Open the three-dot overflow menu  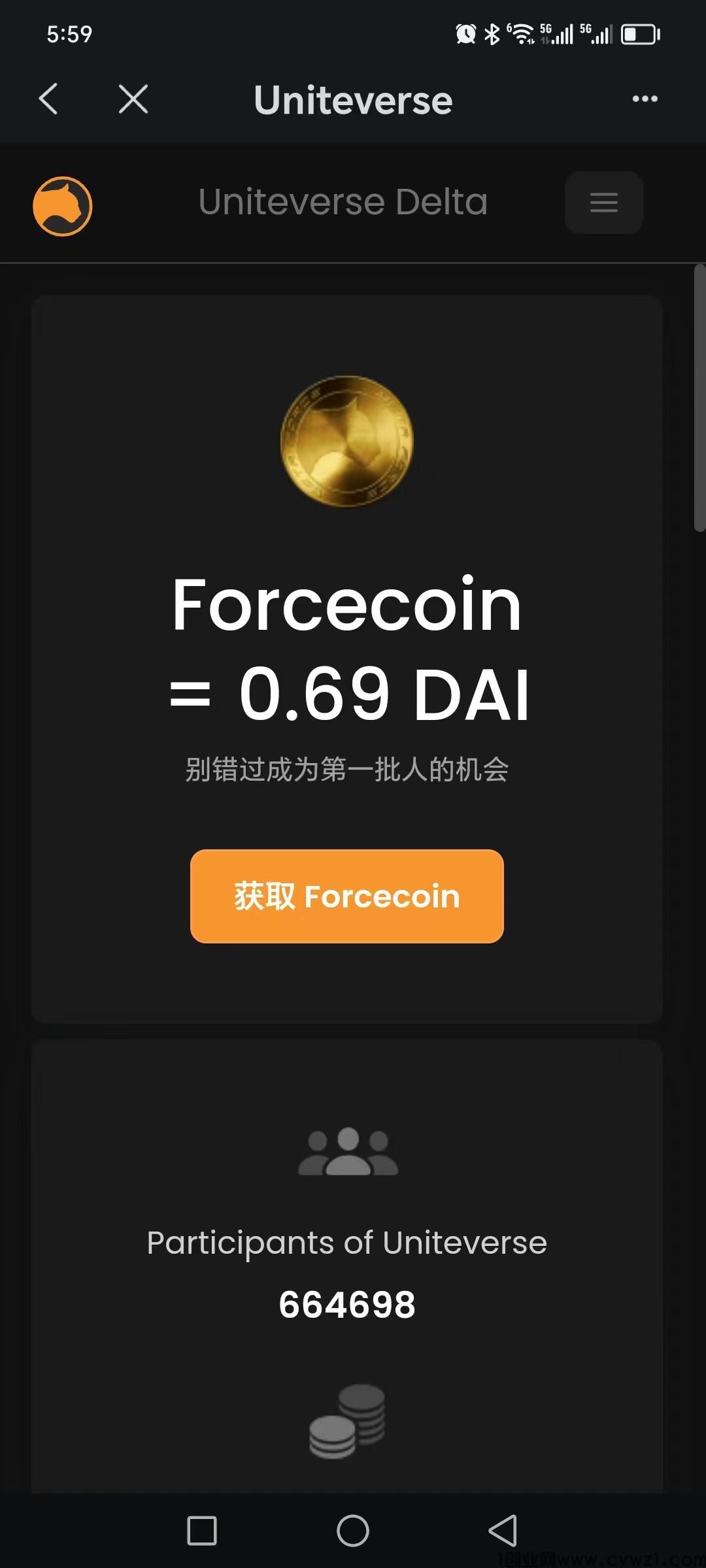(x=645, y=99)
